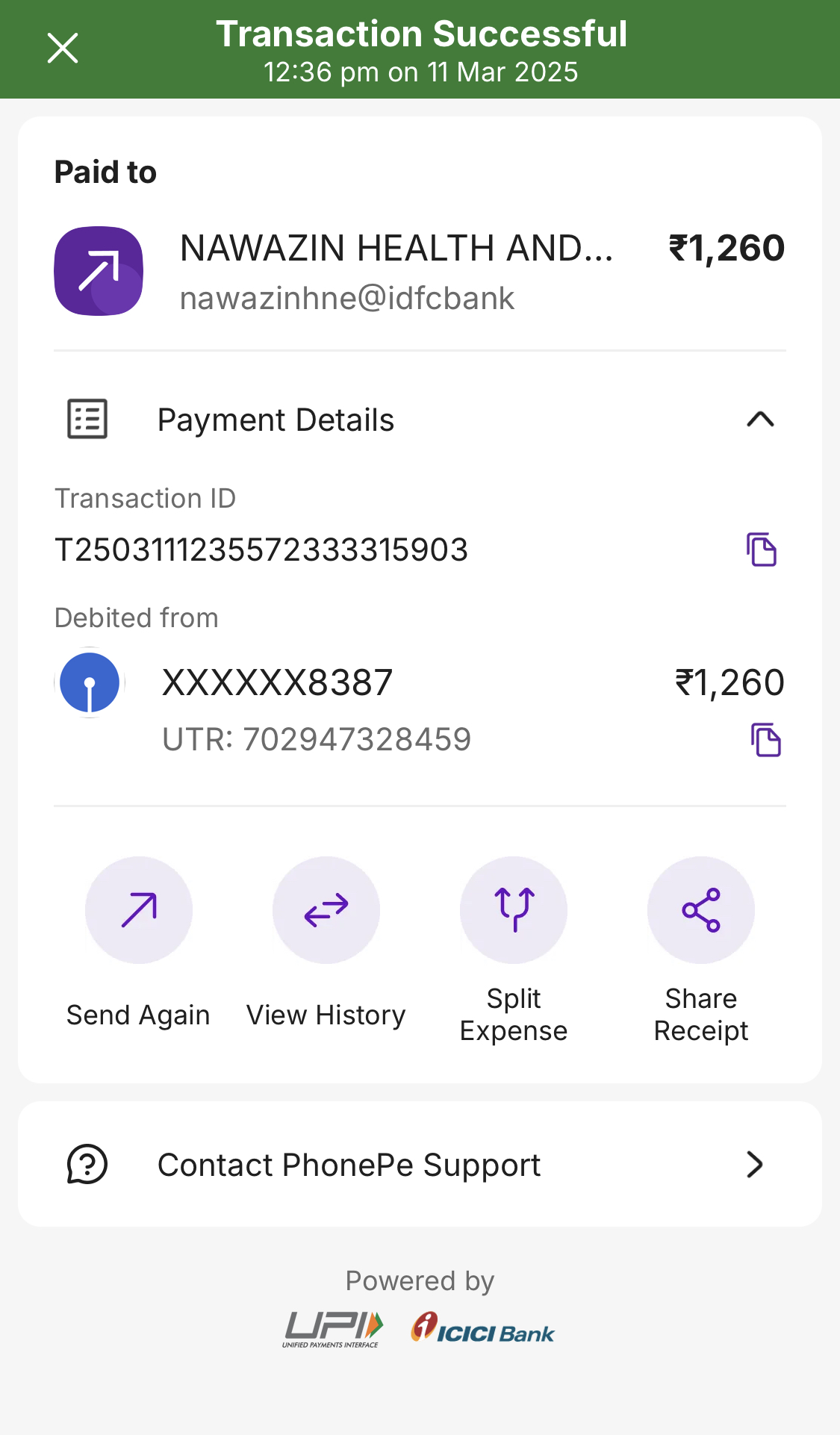Copy the UTR number
The width and height of the screenshot is (840, 1435).
click(x=765, y=740)
